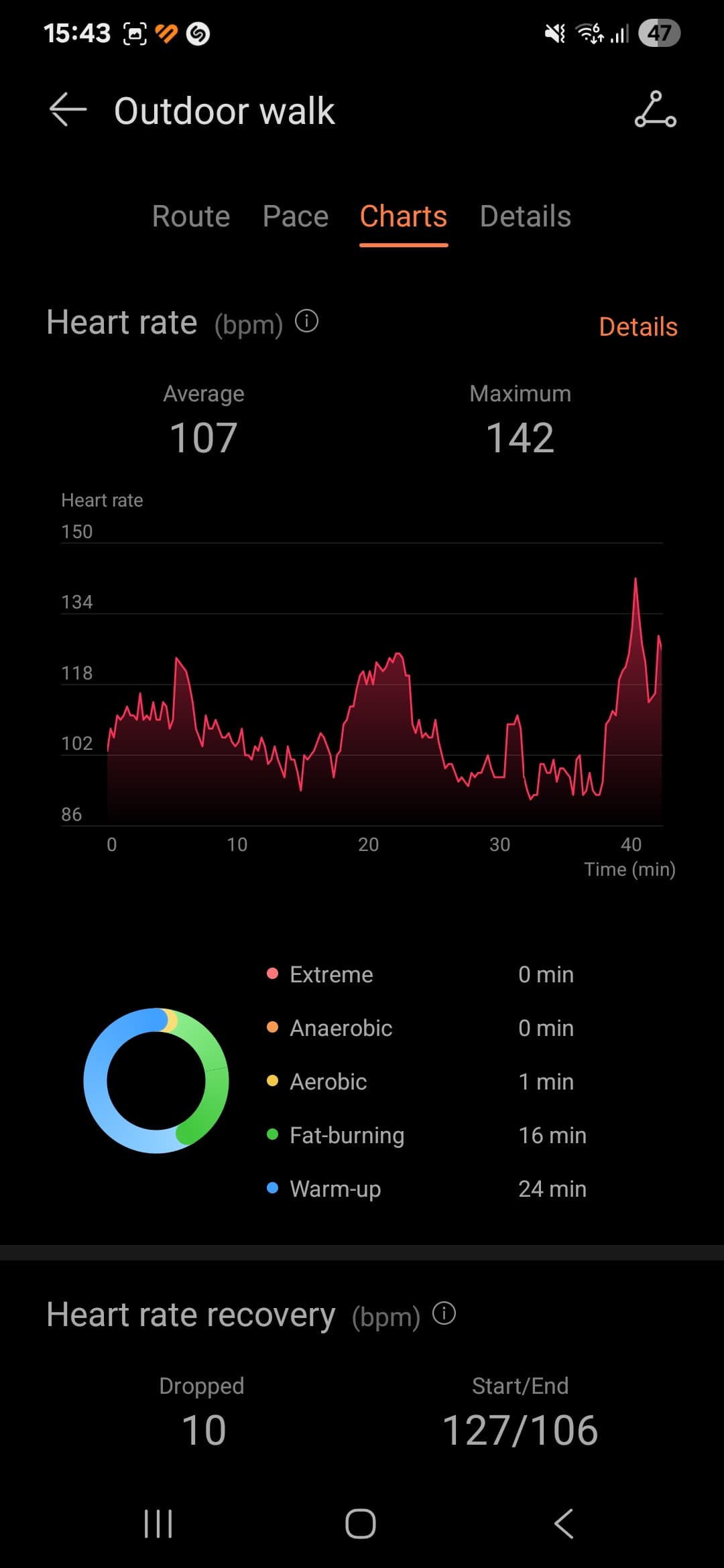Switch to the Pace tab
This screenshot has height=1568, width=724.
(x=296, y=216)
